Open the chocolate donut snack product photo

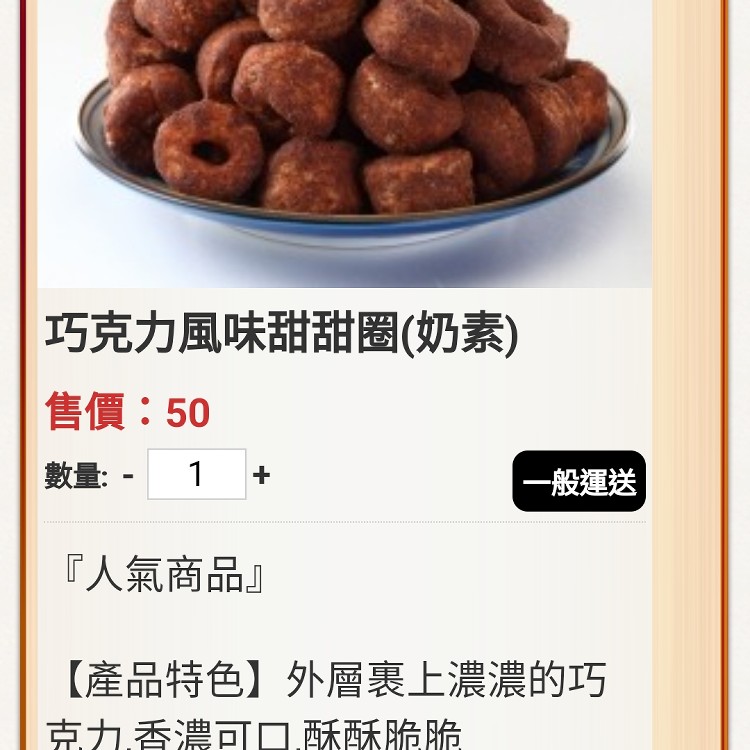pyautogui.click(x=345, y=140)
